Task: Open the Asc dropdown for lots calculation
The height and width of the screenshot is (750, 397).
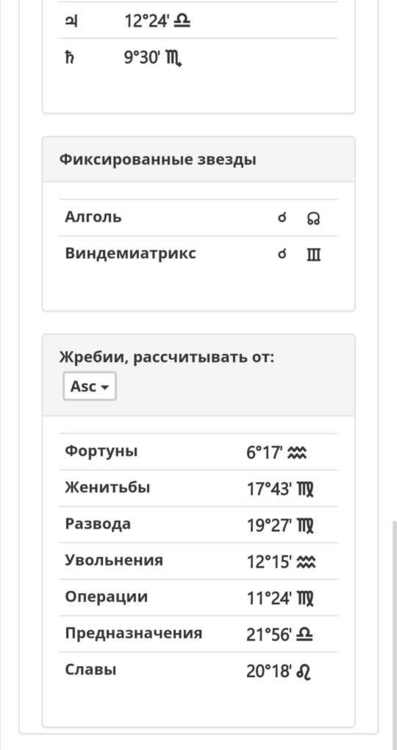Action: (90, 386)
